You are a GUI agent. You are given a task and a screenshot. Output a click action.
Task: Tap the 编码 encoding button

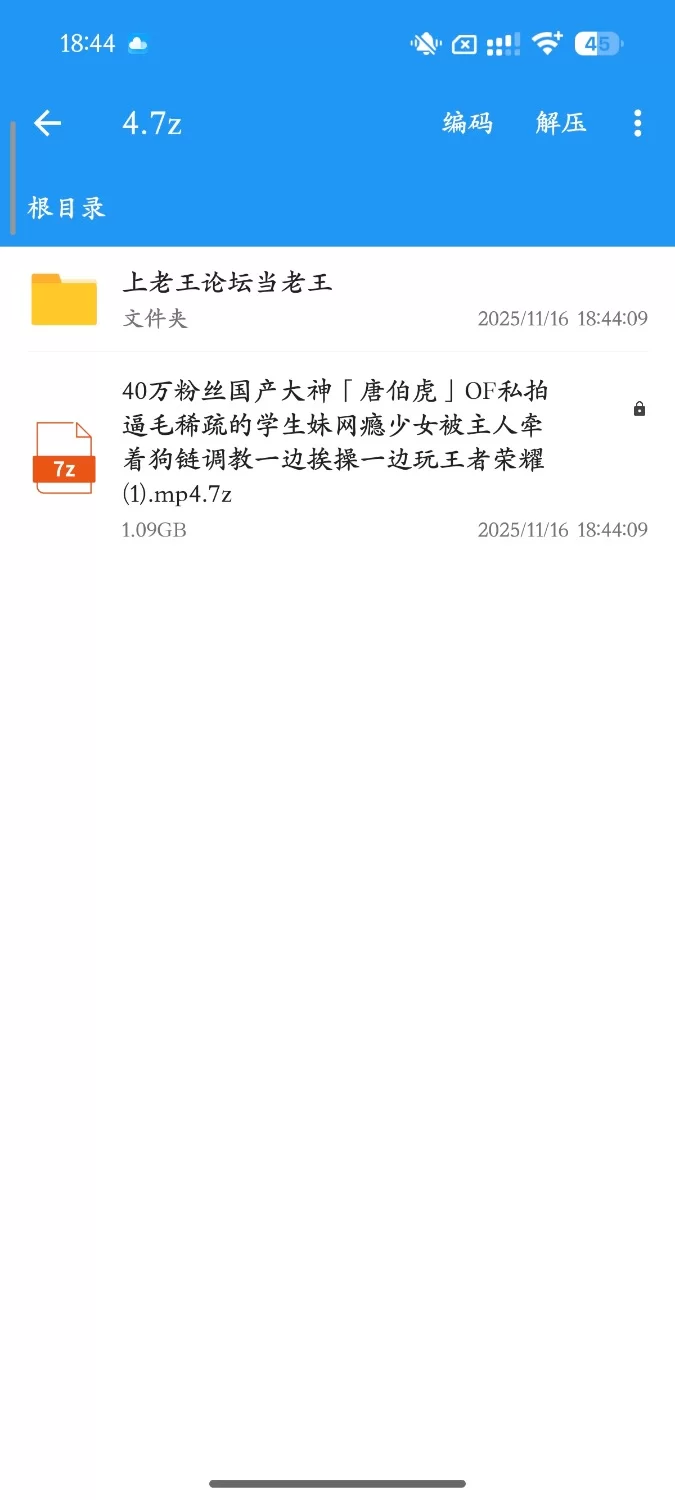467,123
